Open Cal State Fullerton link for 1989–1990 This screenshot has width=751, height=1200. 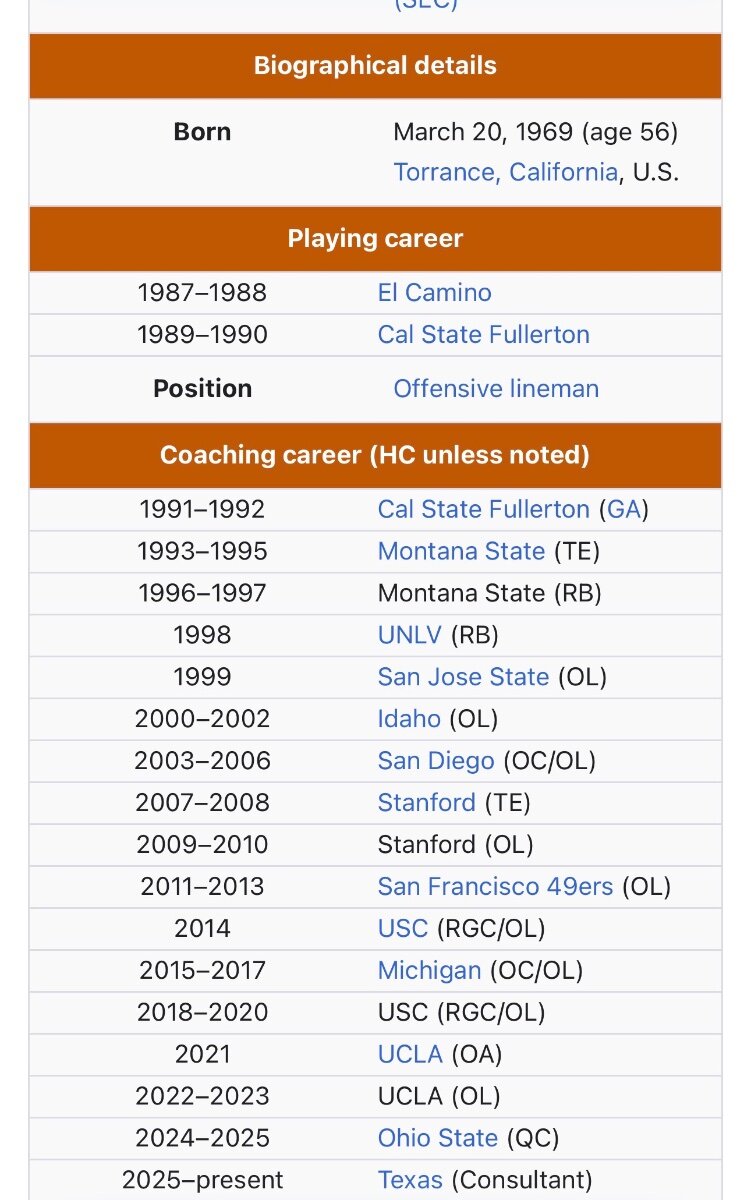click(483, 335)
